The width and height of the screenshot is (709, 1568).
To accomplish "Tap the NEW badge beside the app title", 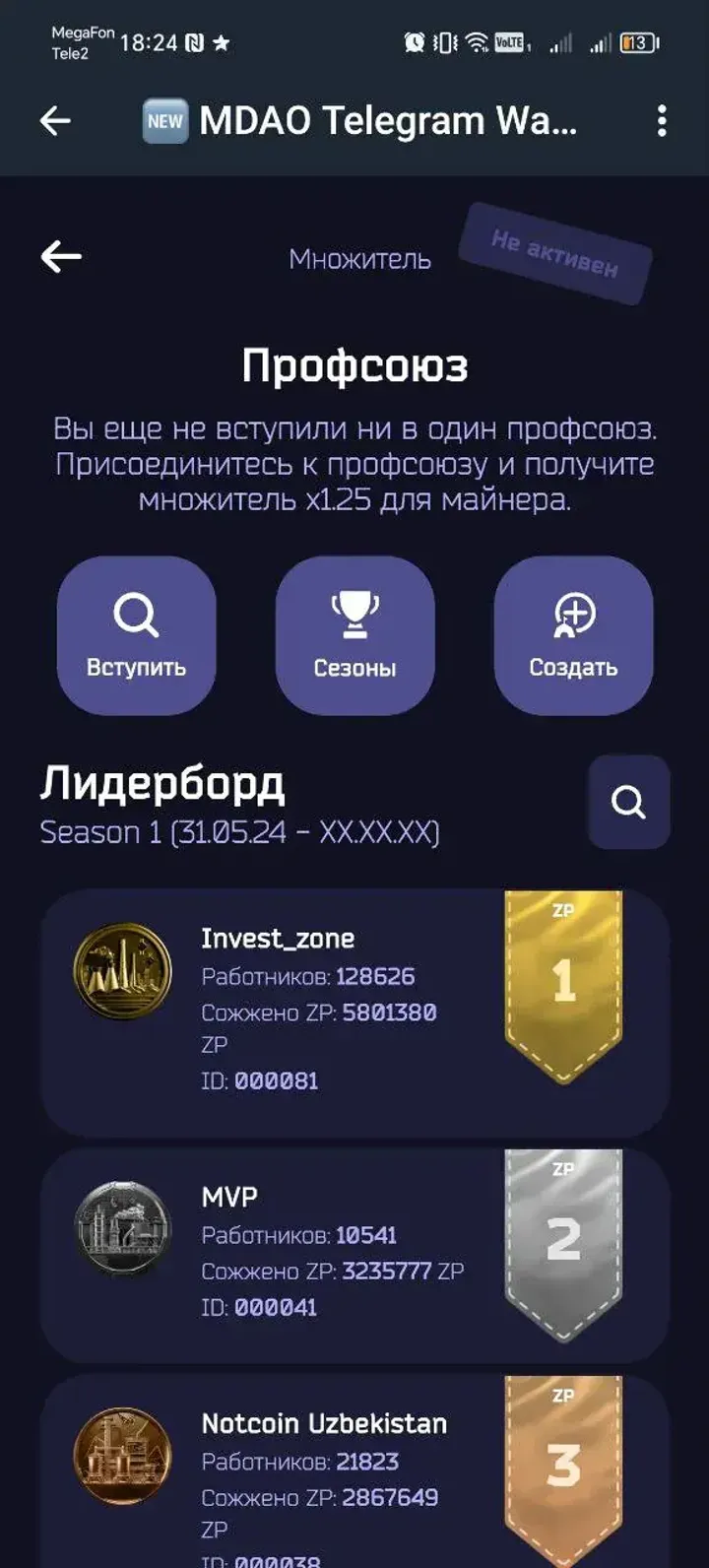I will 163,120.
